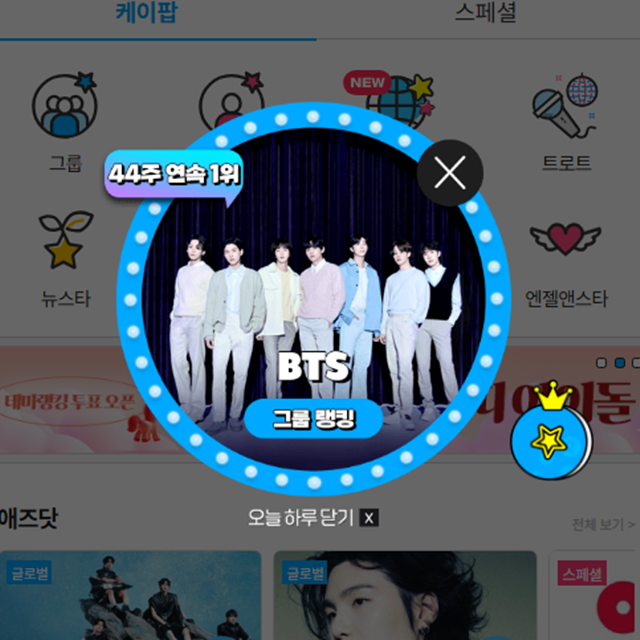Open the BTS group photo in the popup
Viewport: 640px width, 640px height.
[315, 300]
